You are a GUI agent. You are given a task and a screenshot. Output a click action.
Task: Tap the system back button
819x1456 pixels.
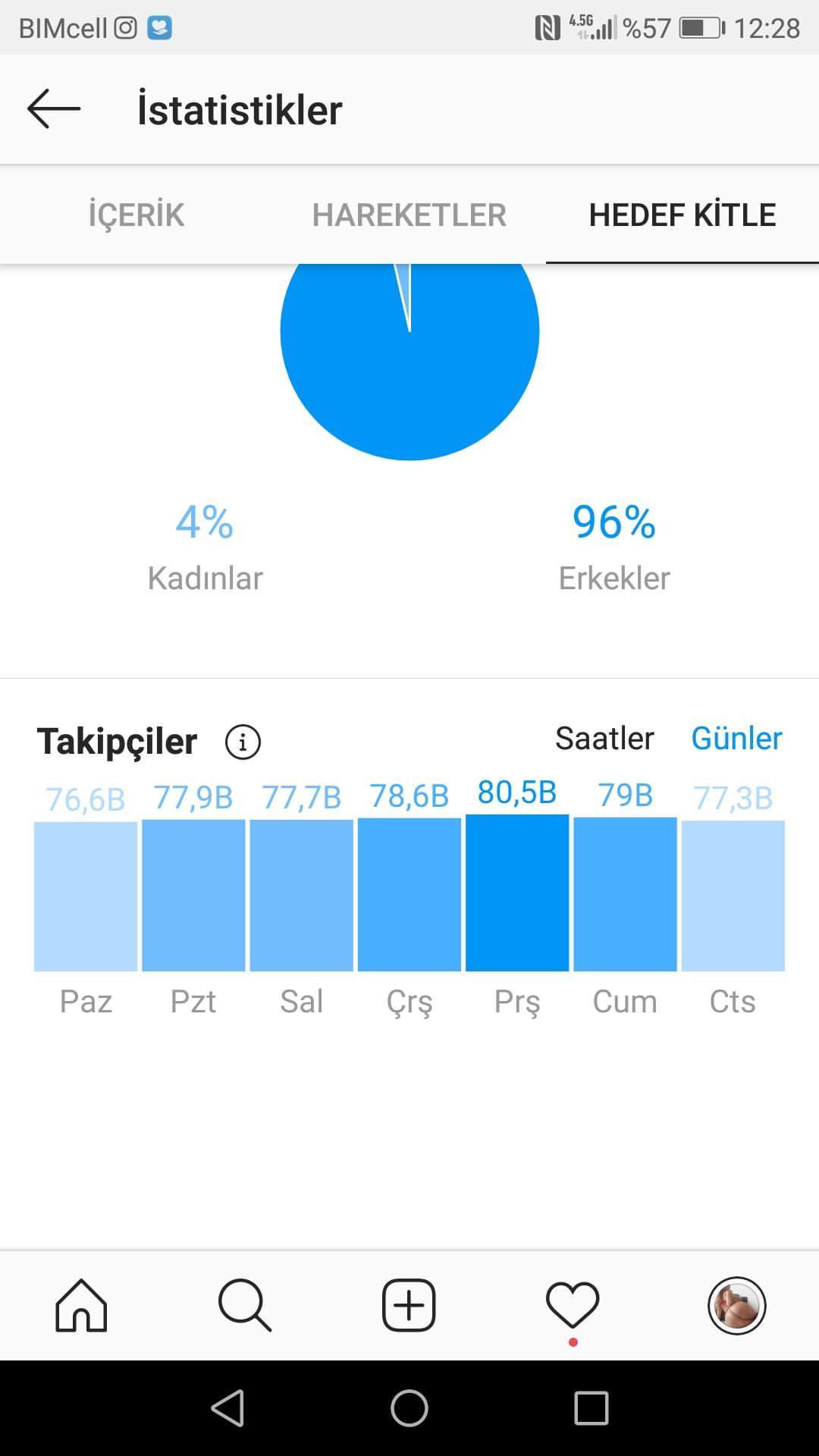227,1408
